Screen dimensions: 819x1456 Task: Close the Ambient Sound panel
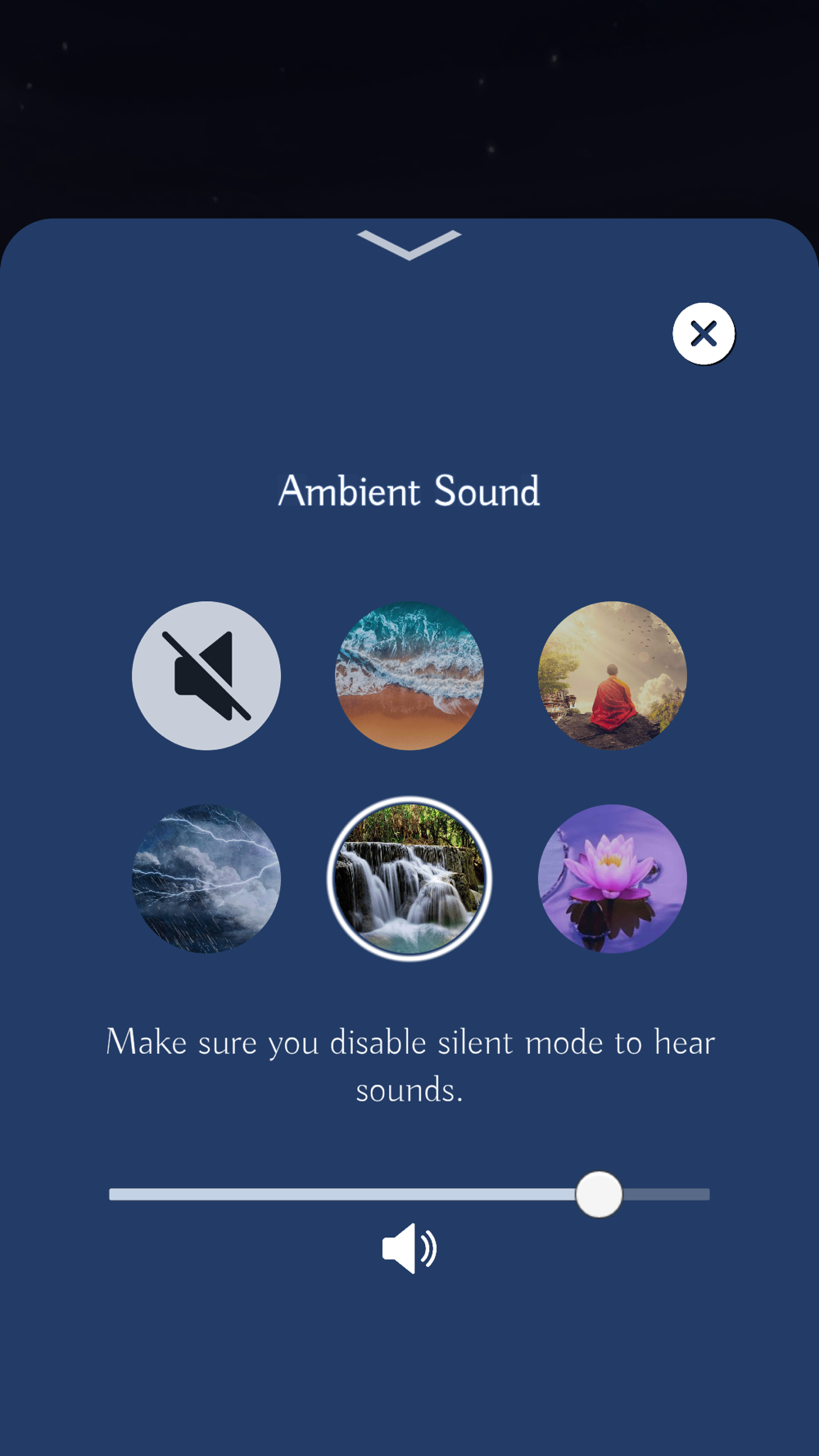[704, 333]
